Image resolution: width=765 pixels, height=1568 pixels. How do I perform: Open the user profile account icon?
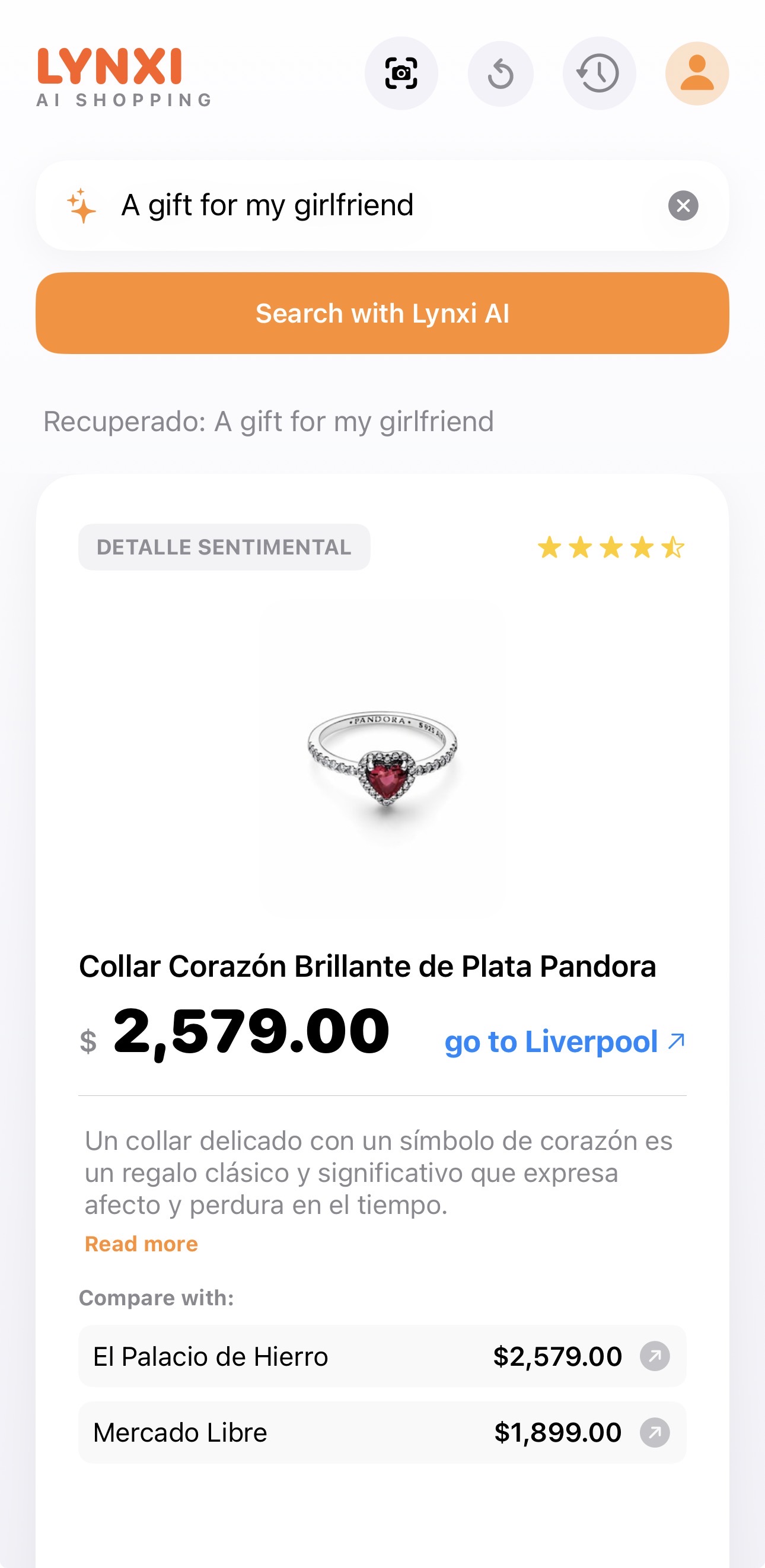[696, 72]
